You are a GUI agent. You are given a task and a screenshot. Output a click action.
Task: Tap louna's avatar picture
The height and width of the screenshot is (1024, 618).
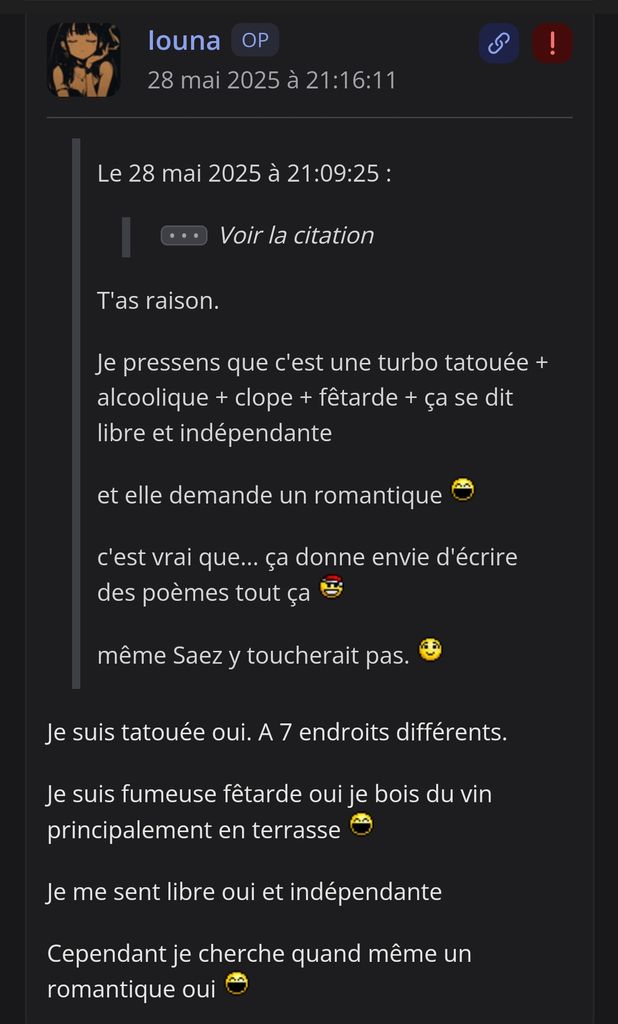(84, 60)
